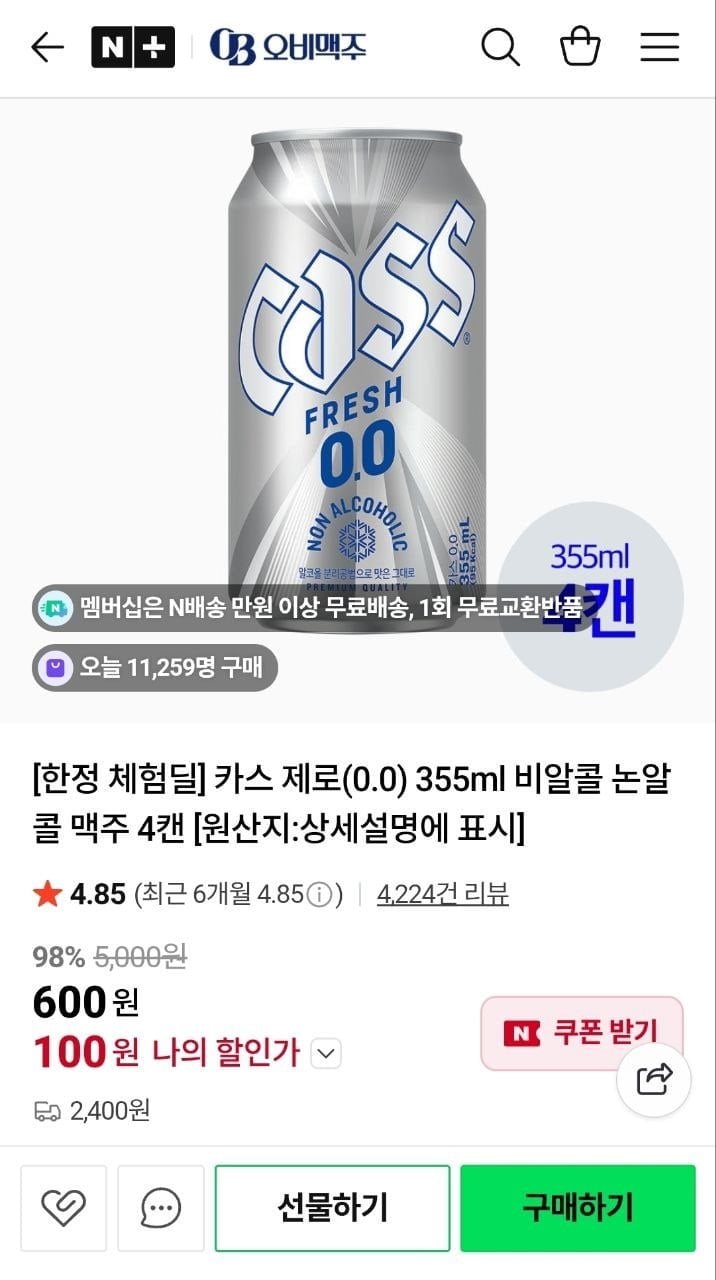Open search with the magnifier icon
The image size is (716, 1280).
(x=500, y=47)
